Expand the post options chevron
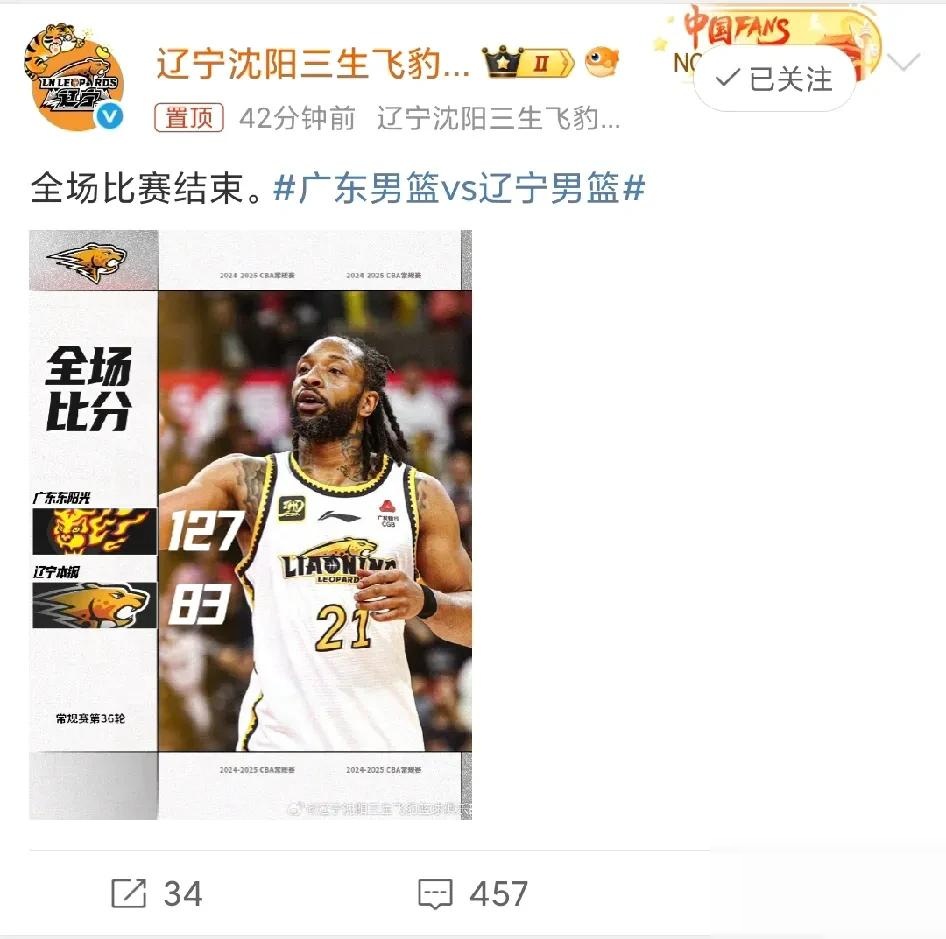946x939 pixels. (x=903, y=63)
